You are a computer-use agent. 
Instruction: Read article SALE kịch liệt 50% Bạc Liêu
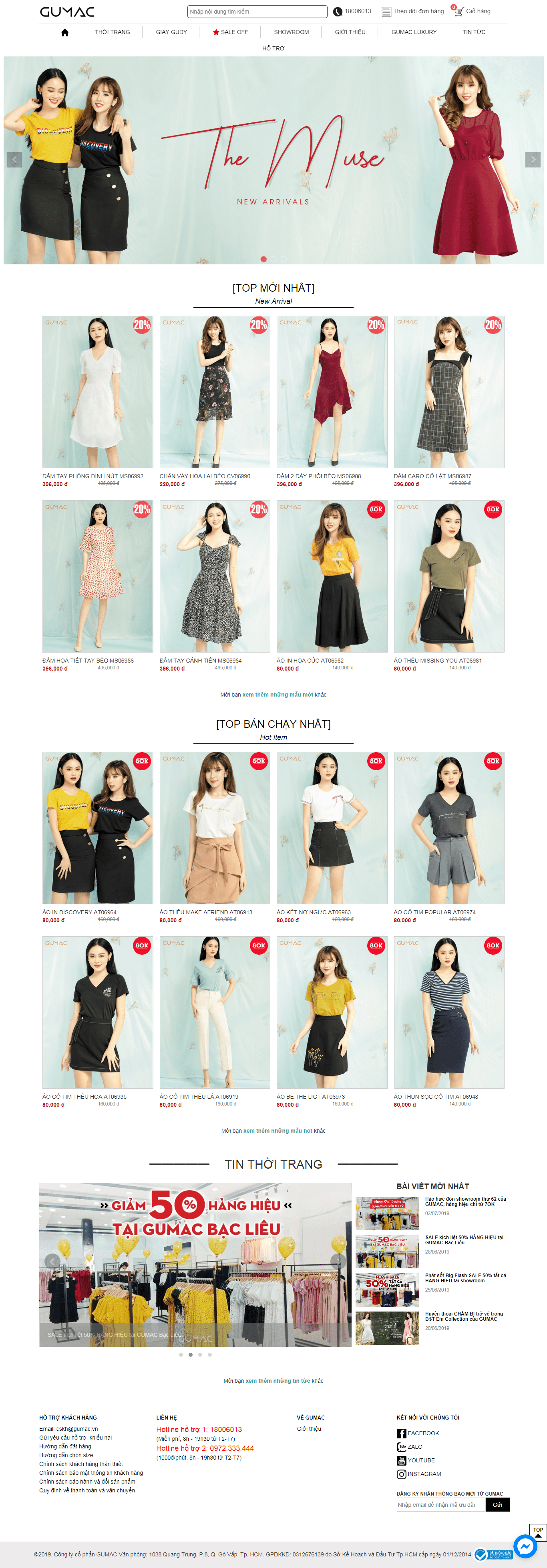tap(464, 1240)
